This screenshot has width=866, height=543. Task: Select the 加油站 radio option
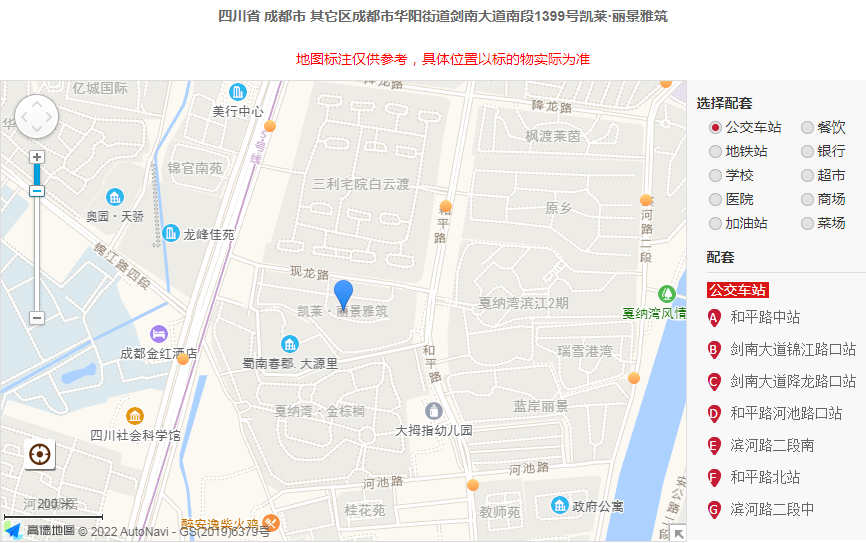[715, 224]
